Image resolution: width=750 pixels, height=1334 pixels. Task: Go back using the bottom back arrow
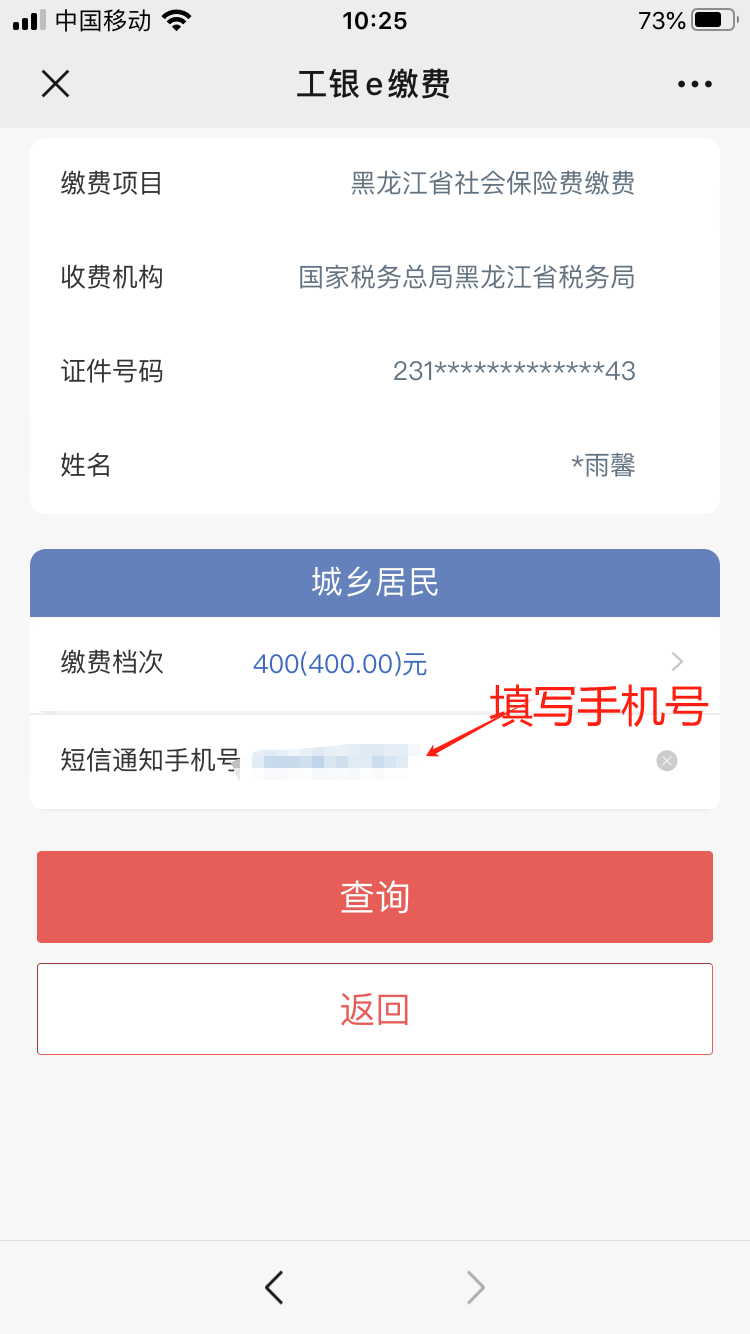click(x=274, y=1287)
